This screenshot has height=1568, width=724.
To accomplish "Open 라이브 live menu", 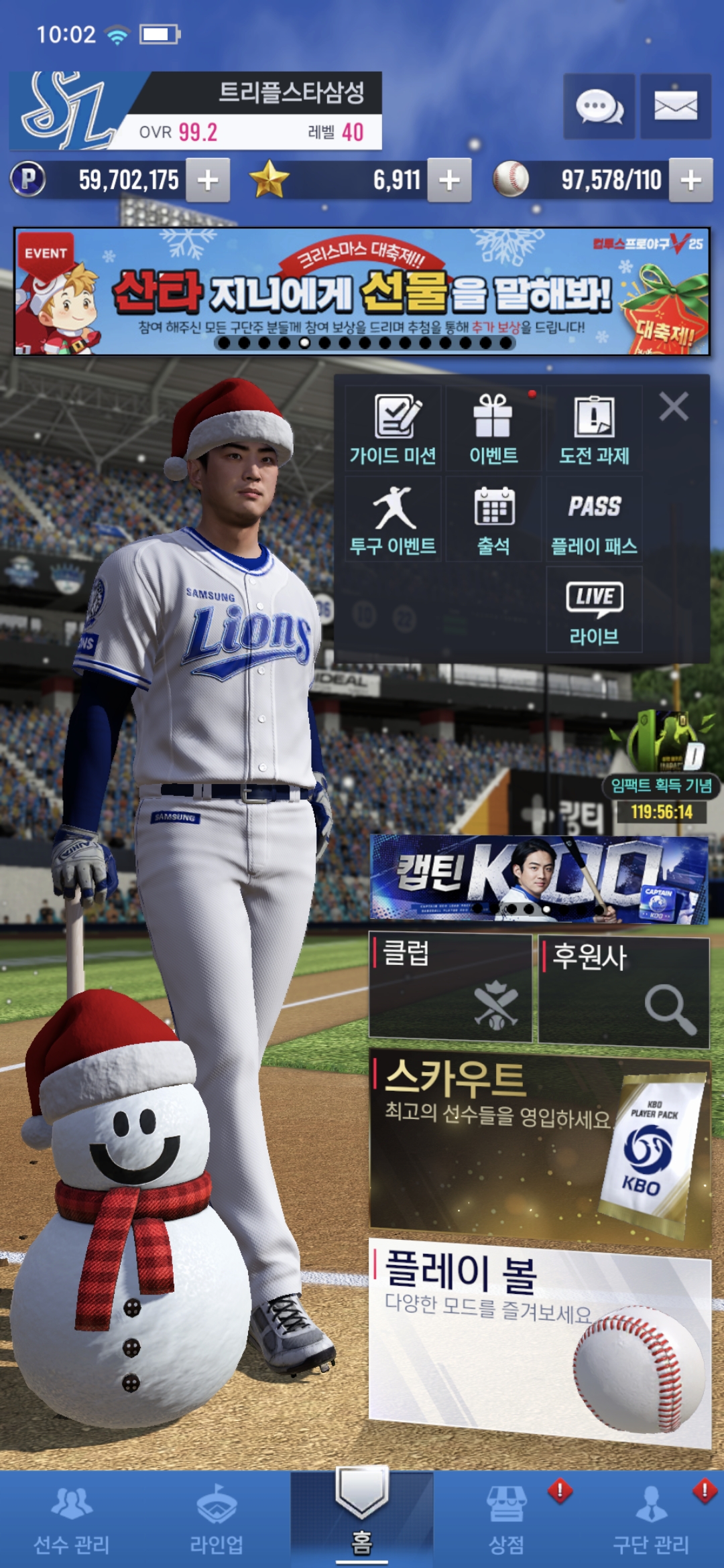I will (594, 610).
